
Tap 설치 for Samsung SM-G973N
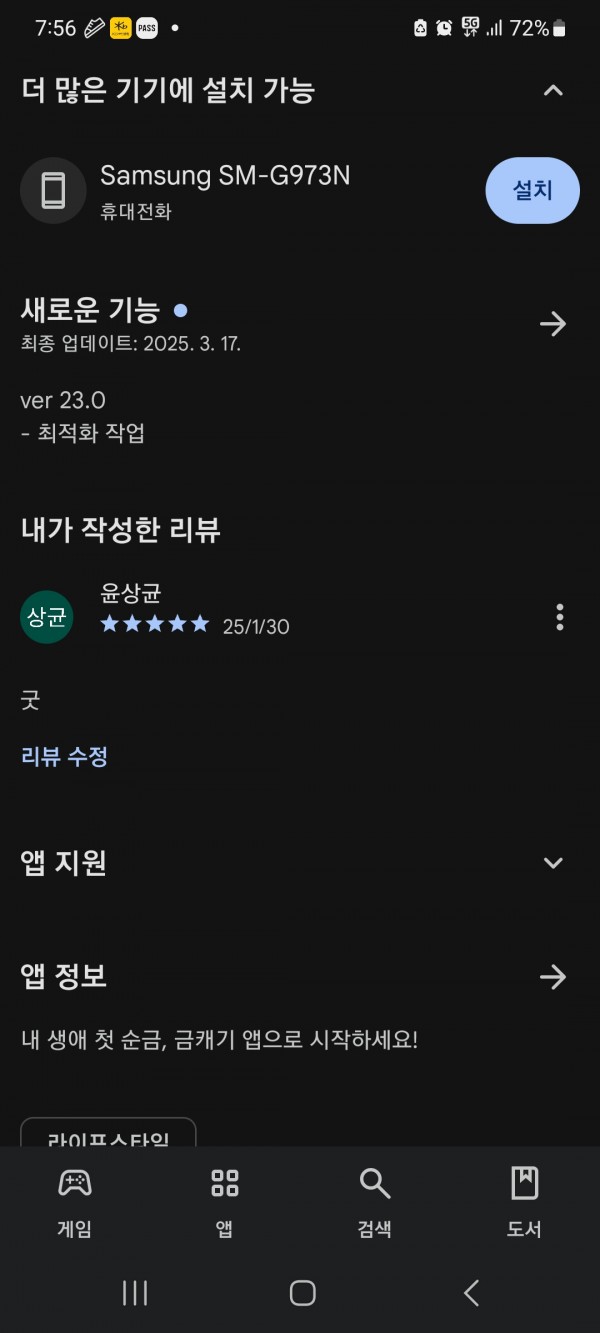[532, 190]
